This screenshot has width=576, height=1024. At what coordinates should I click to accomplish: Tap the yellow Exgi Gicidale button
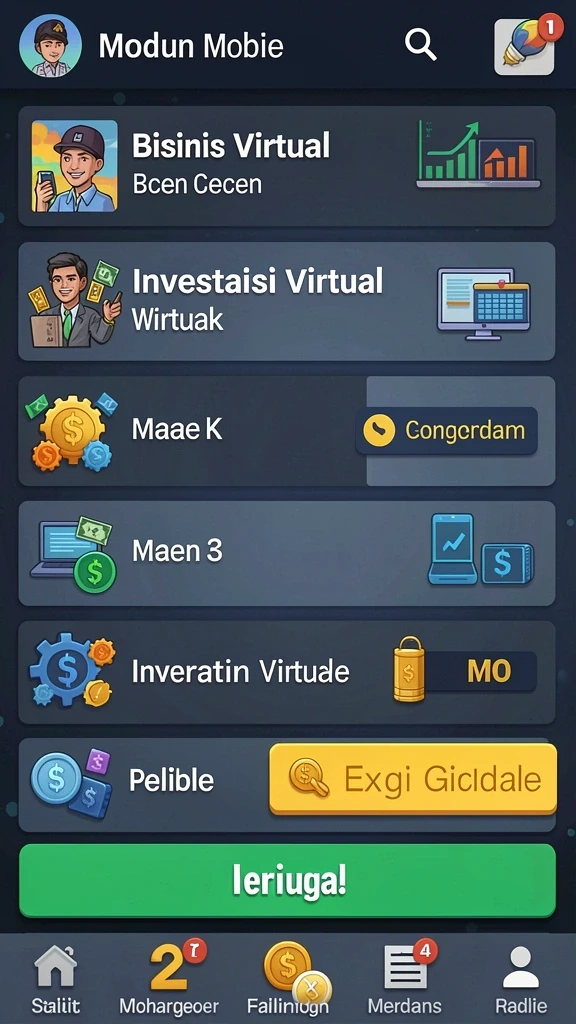pos(413,778)
